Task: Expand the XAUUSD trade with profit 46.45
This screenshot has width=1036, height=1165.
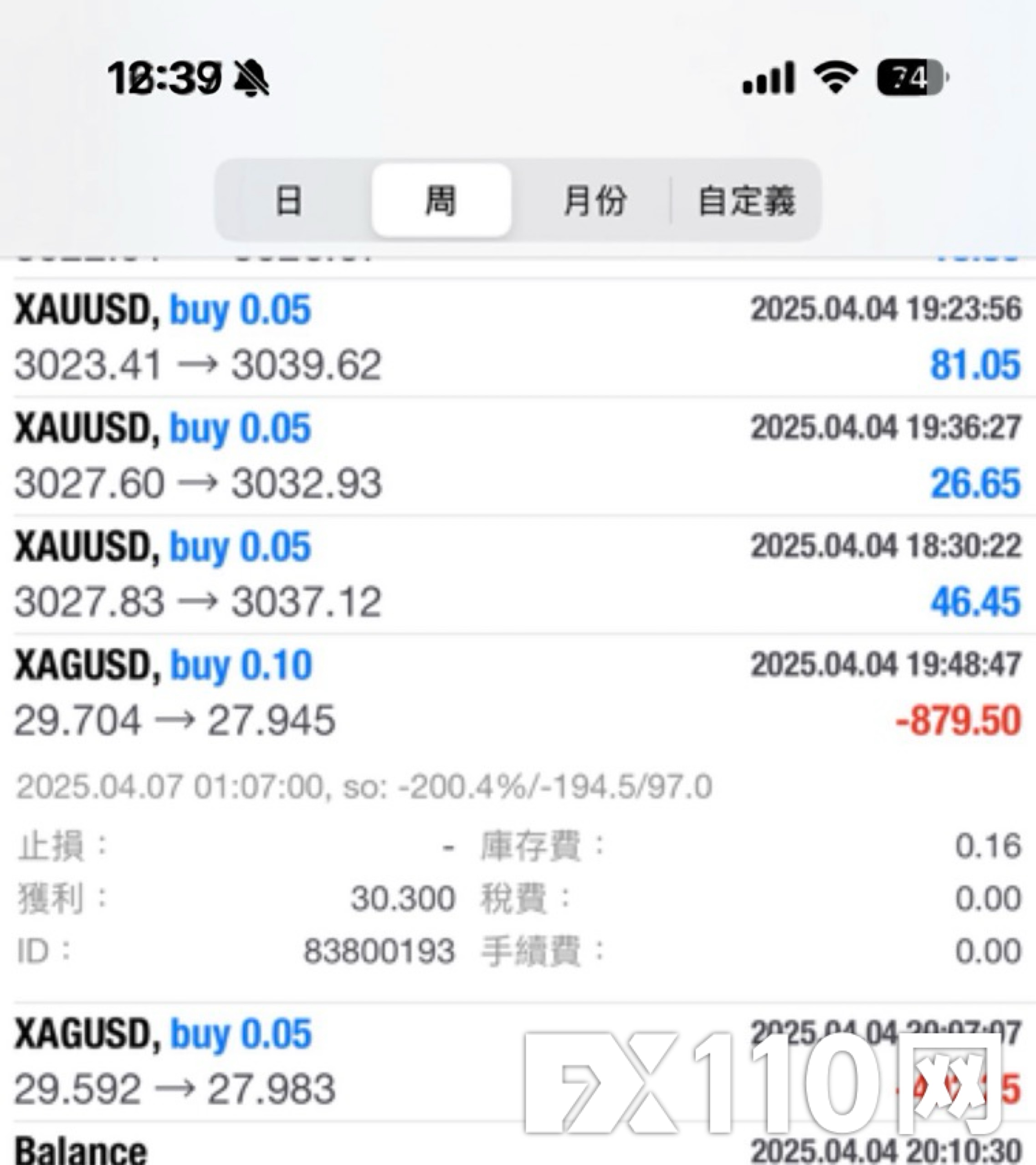Action: click(x=518, y=574)
